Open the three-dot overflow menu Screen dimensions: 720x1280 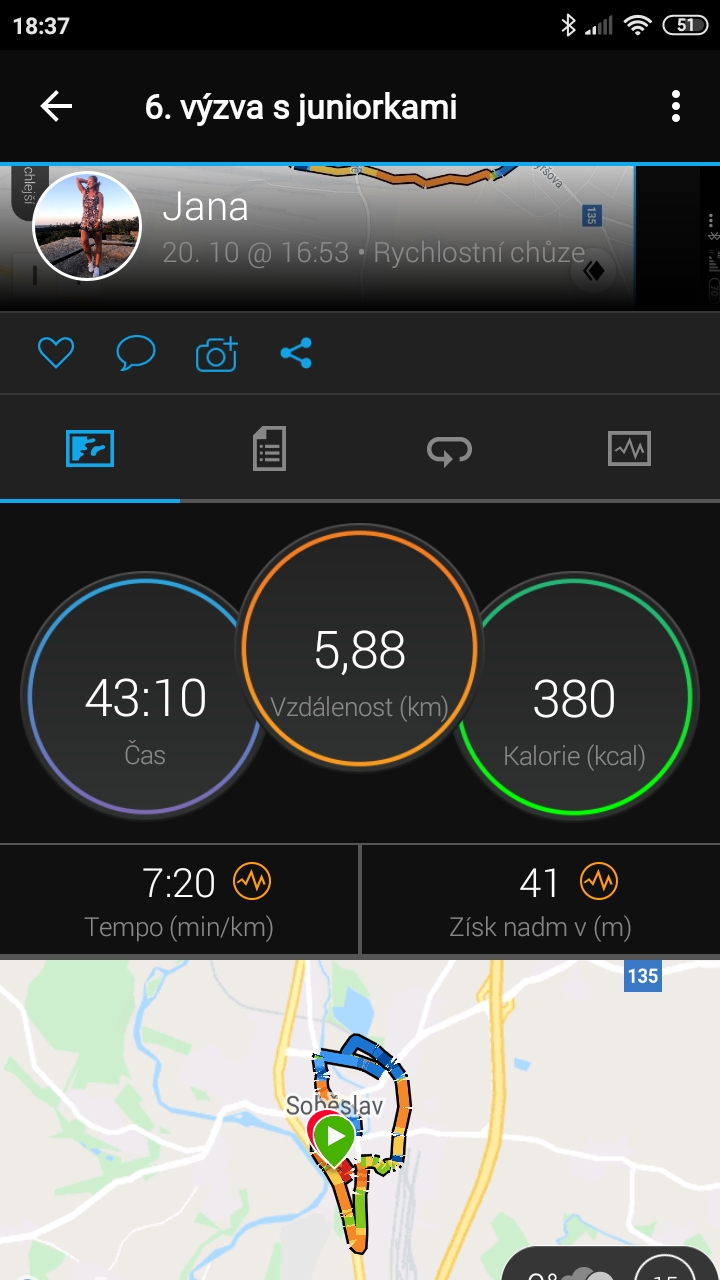676,106
